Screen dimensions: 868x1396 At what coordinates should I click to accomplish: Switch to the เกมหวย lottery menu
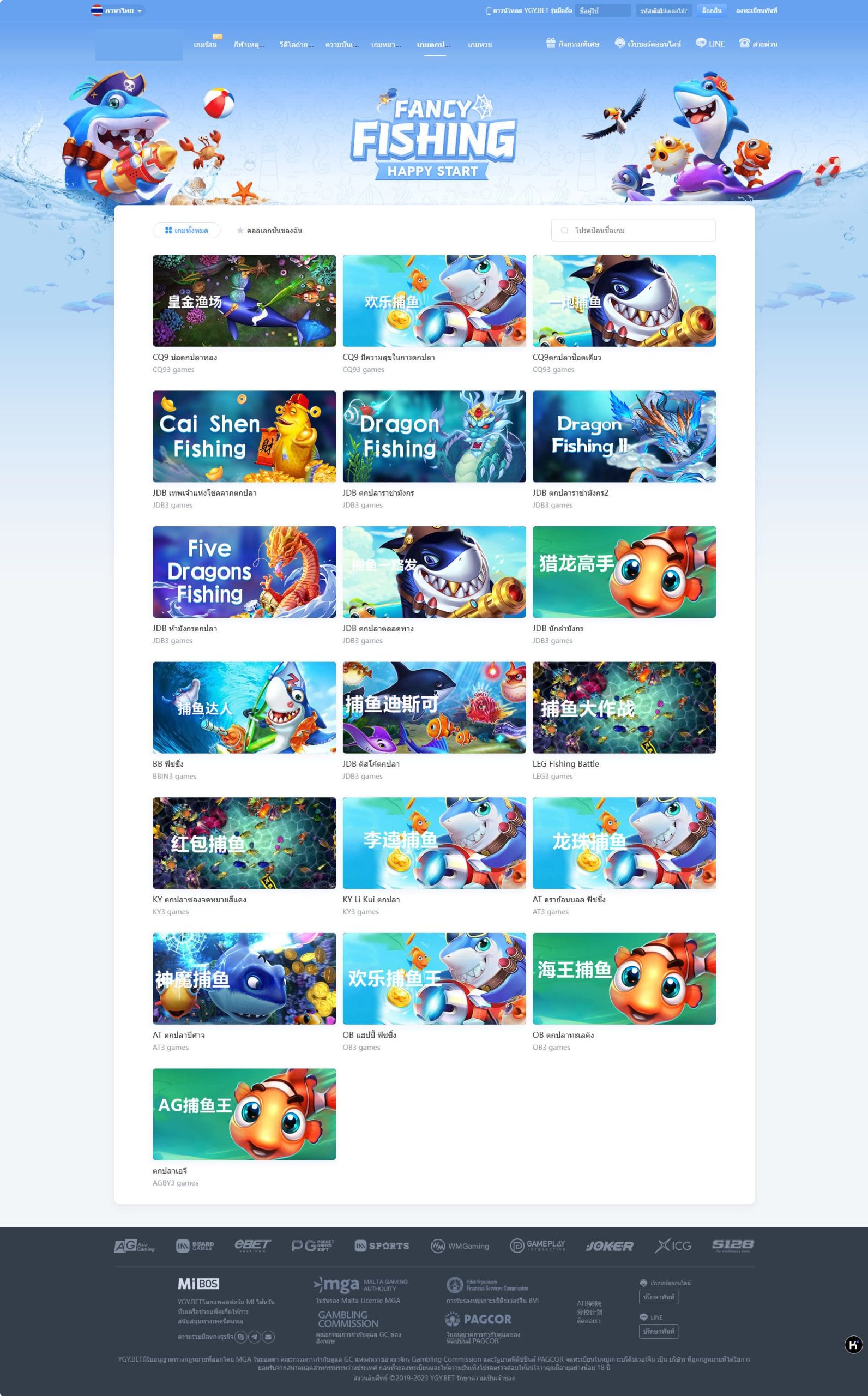(479, 44)
